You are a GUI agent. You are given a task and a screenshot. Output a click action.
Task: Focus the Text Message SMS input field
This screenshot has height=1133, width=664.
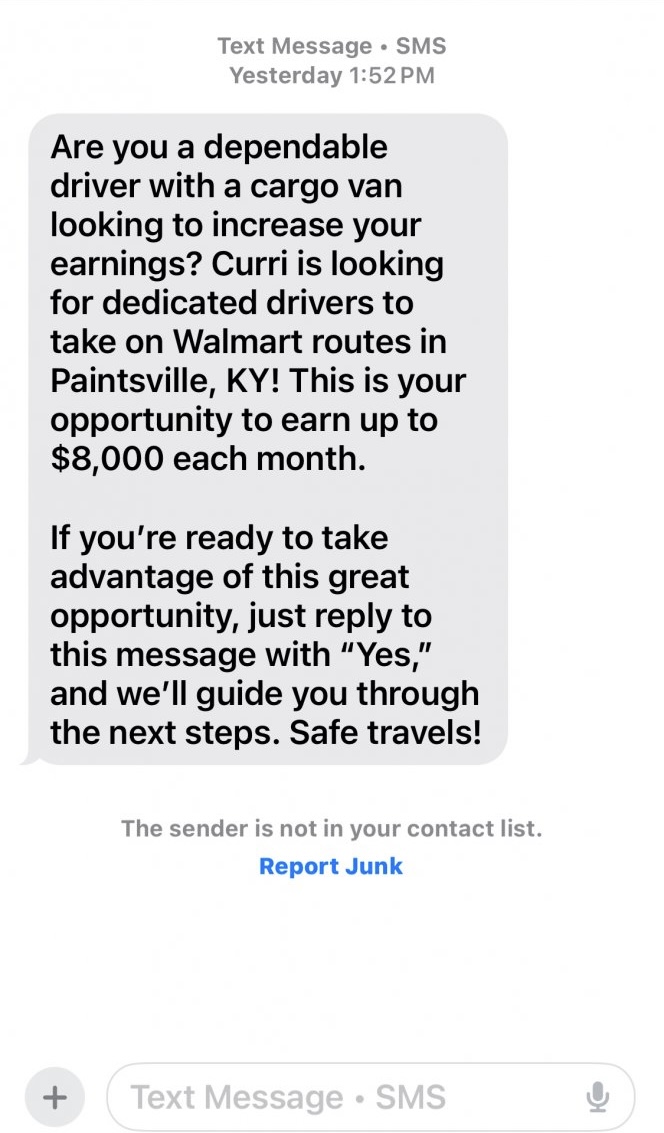click(x=340, y=1097)
